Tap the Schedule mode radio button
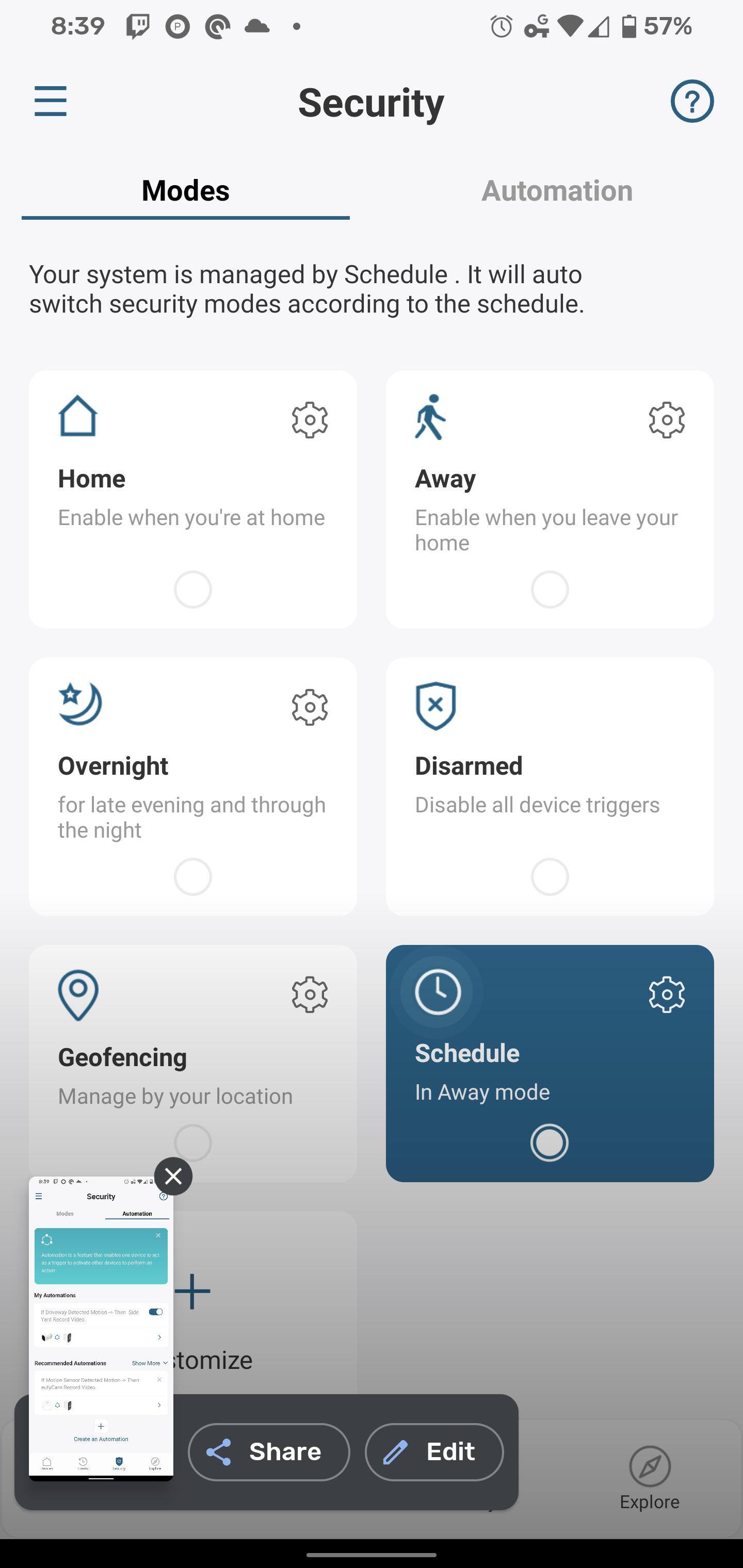 [550, 1142]
